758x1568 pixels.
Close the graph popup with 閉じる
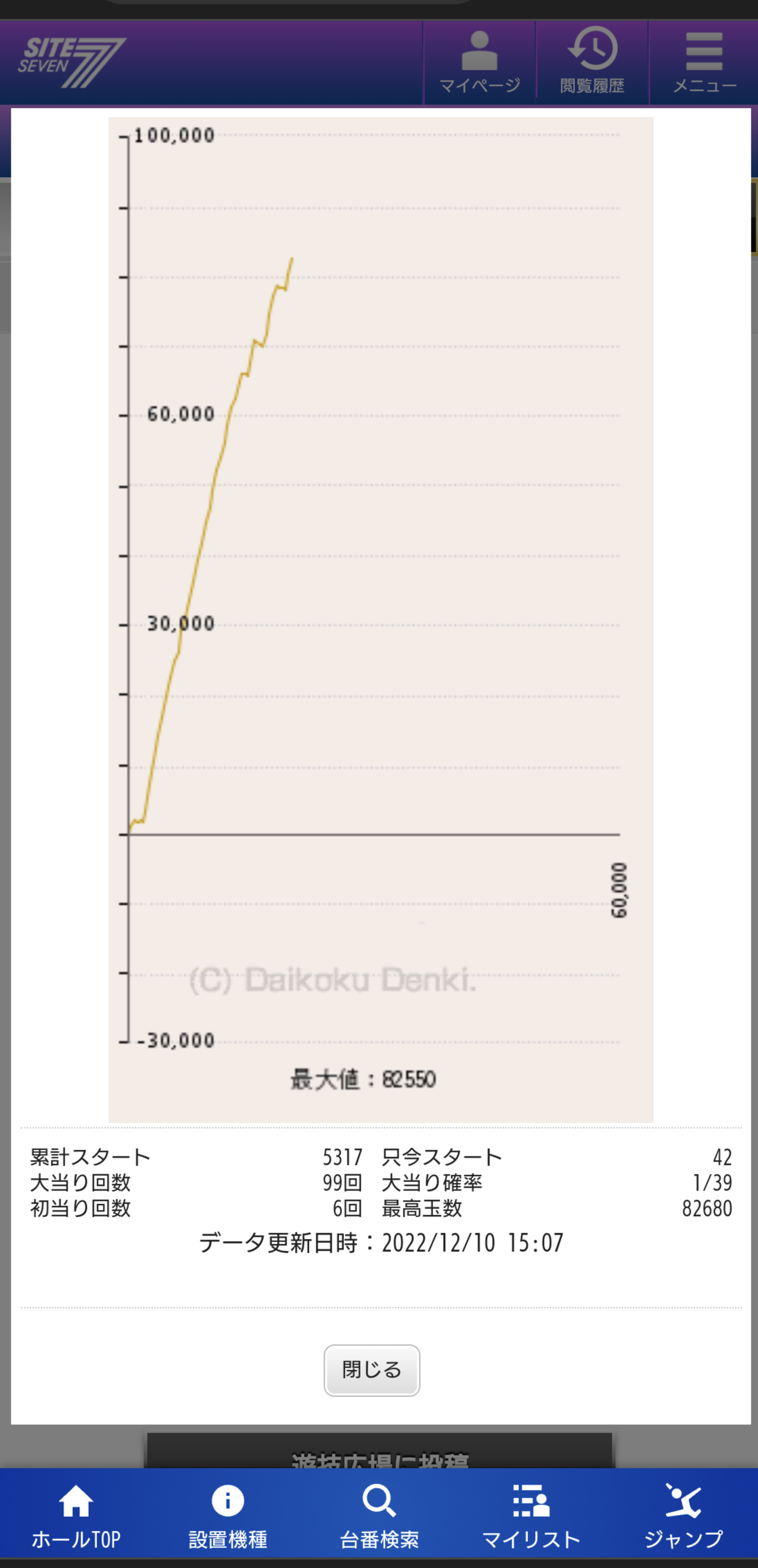click(372, 1370)
